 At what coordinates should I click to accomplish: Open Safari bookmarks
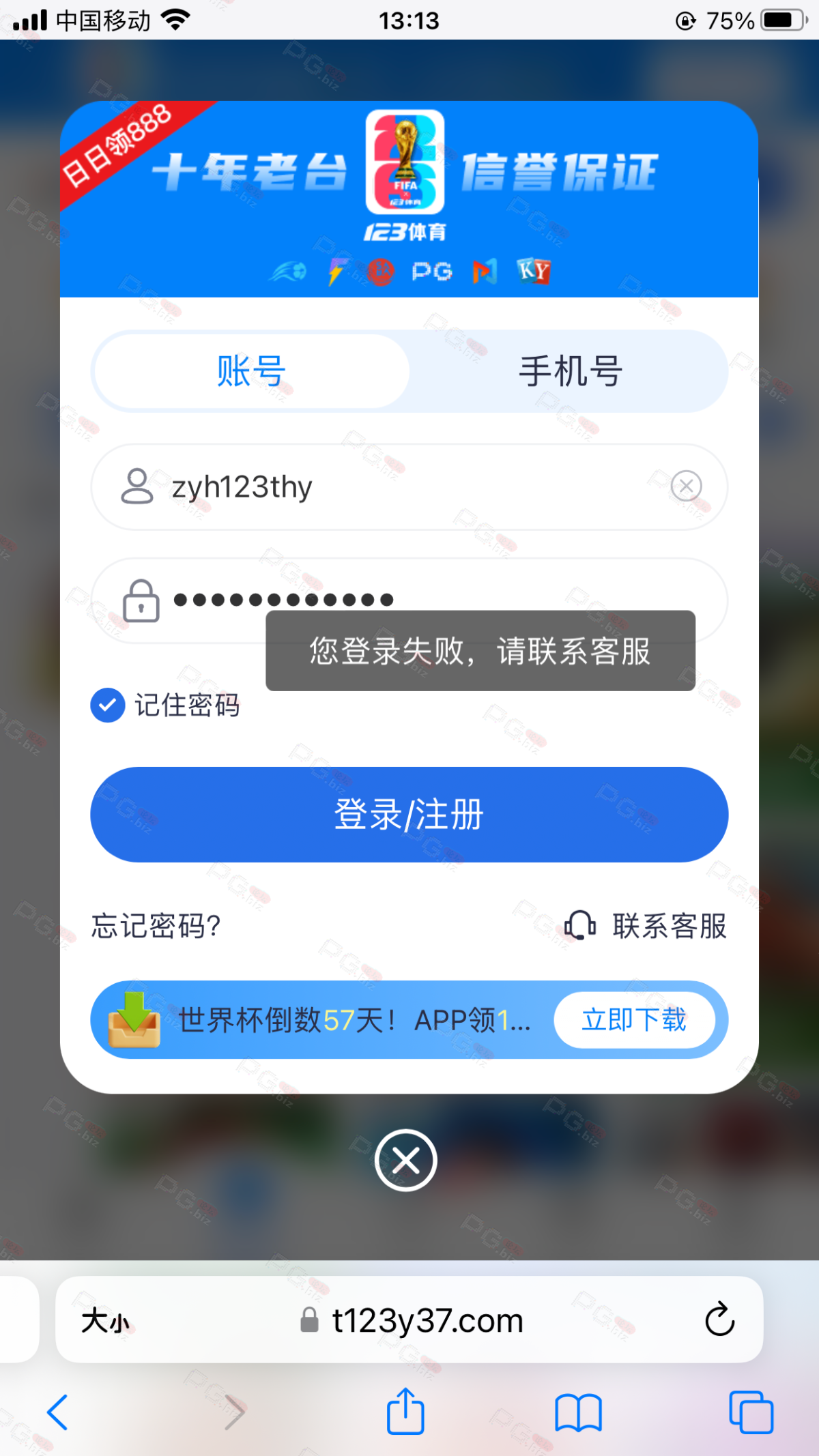(578, 1411)
